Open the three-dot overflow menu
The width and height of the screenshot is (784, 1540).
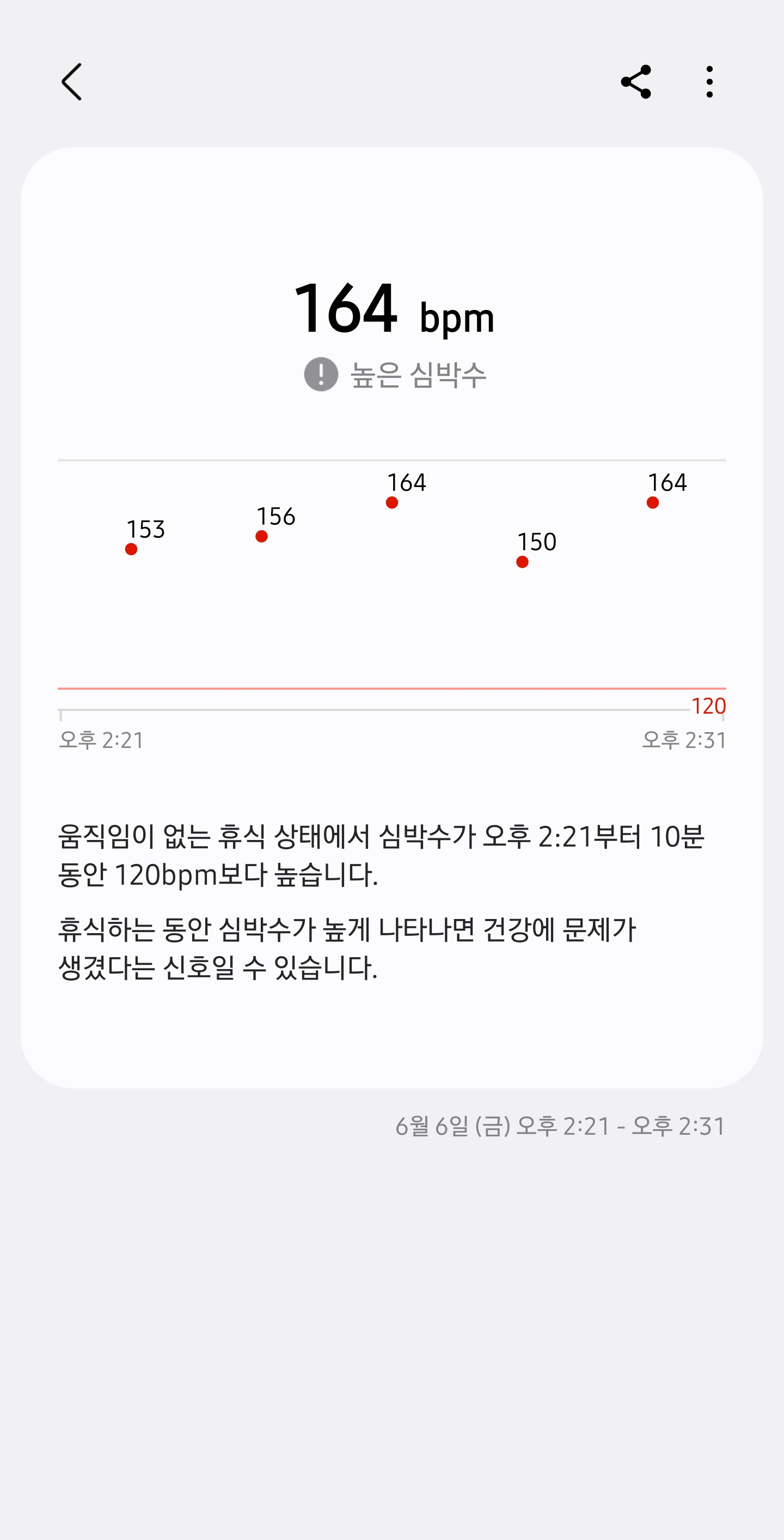(x=709, y=82)
